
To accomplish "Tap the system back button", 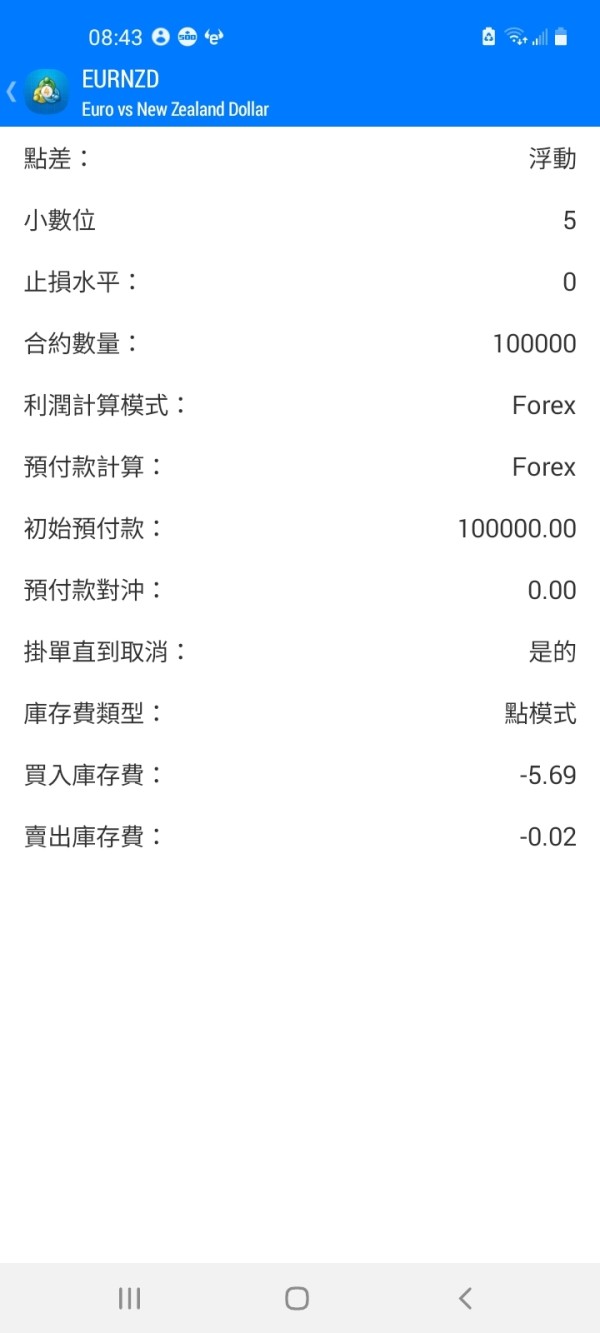I will 465,1298.
